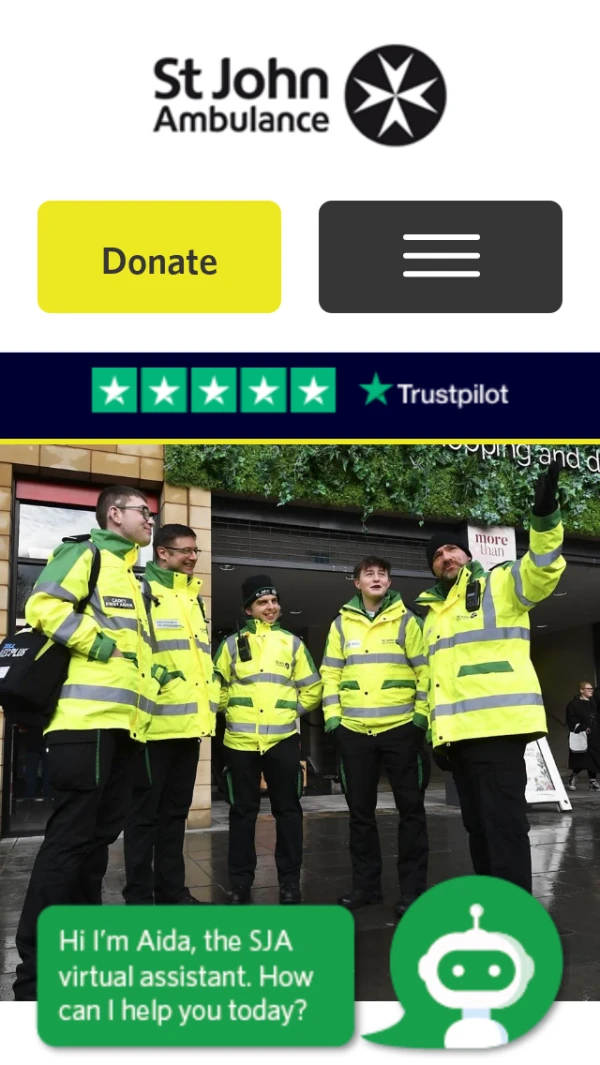Screen dimensions: 600x1065
Task: Open the hamburger navigation menu
Action: [440, 257]
